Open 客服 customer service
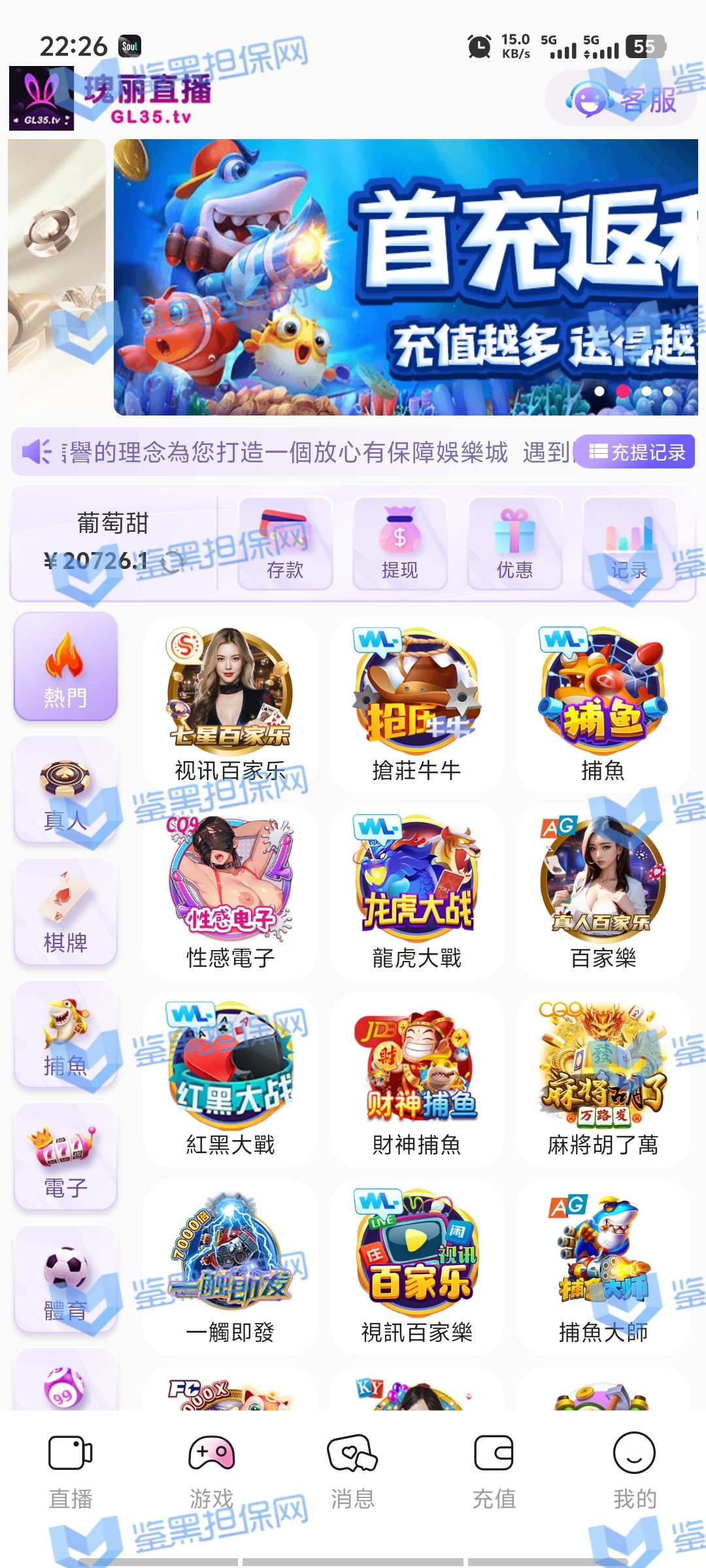Image resolution: width=706 pixels, height=1568 pixels. [x=621, y=100]
